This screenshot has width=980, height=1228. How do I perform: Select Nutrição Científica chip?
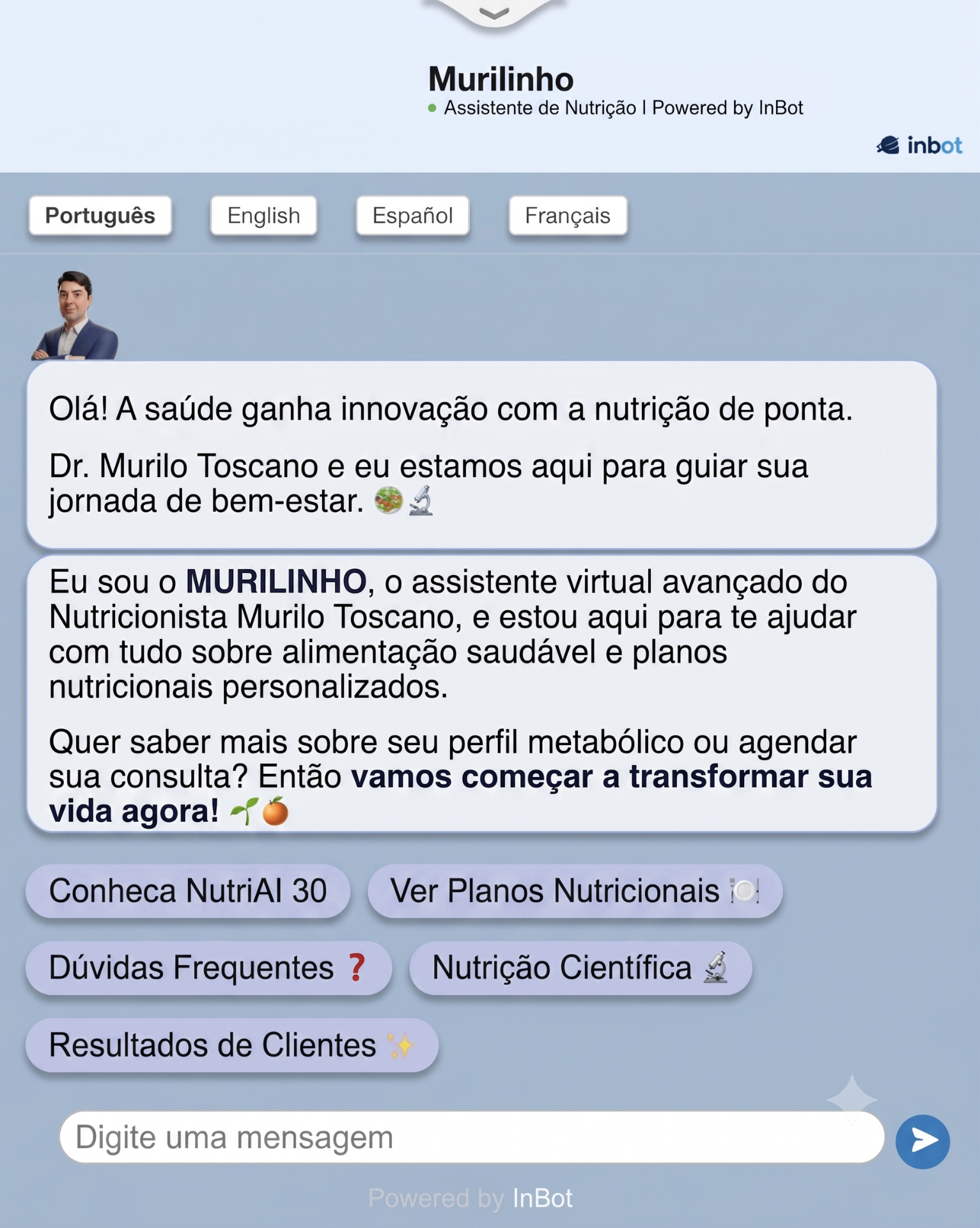coord(580,968)
